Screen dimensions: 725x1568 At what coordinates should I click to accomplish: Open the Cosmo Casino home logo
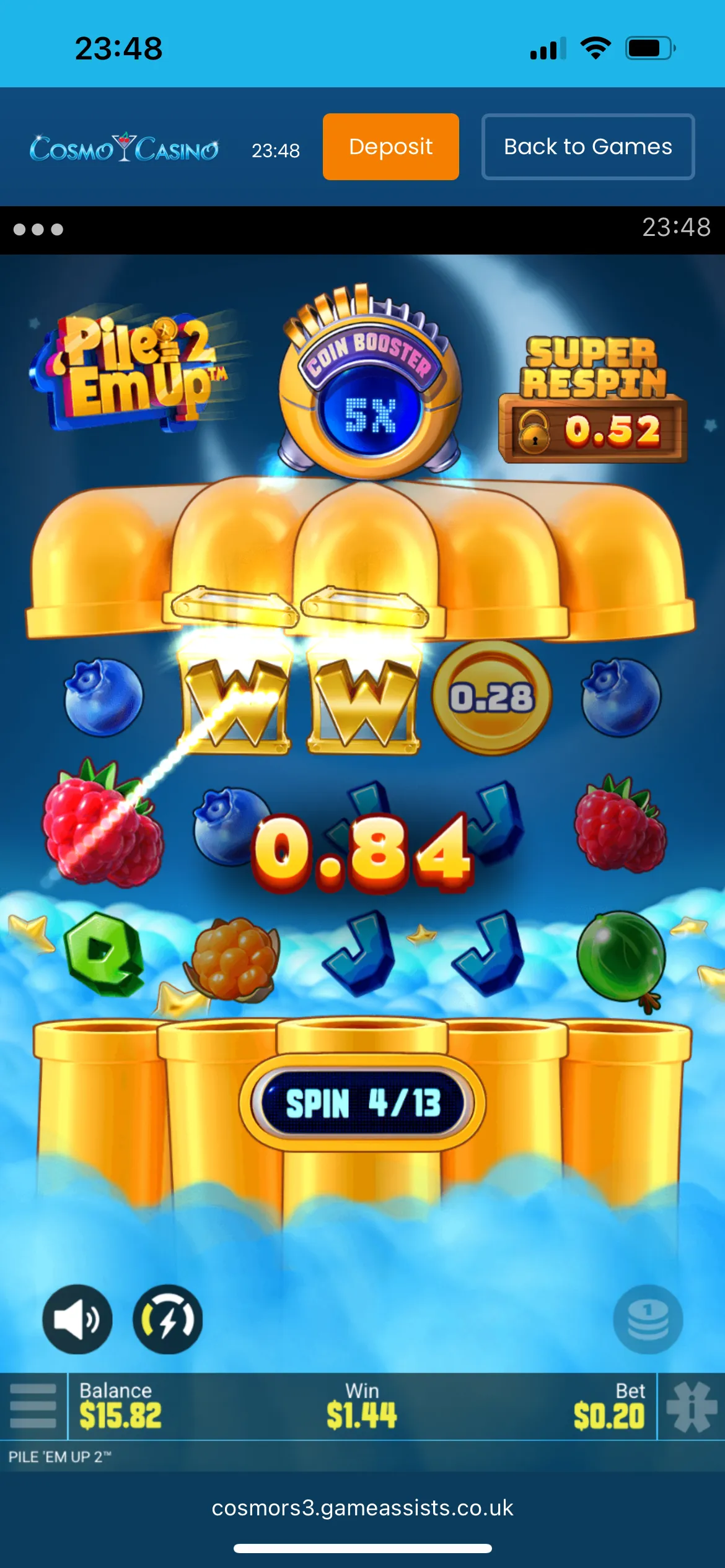124,149
